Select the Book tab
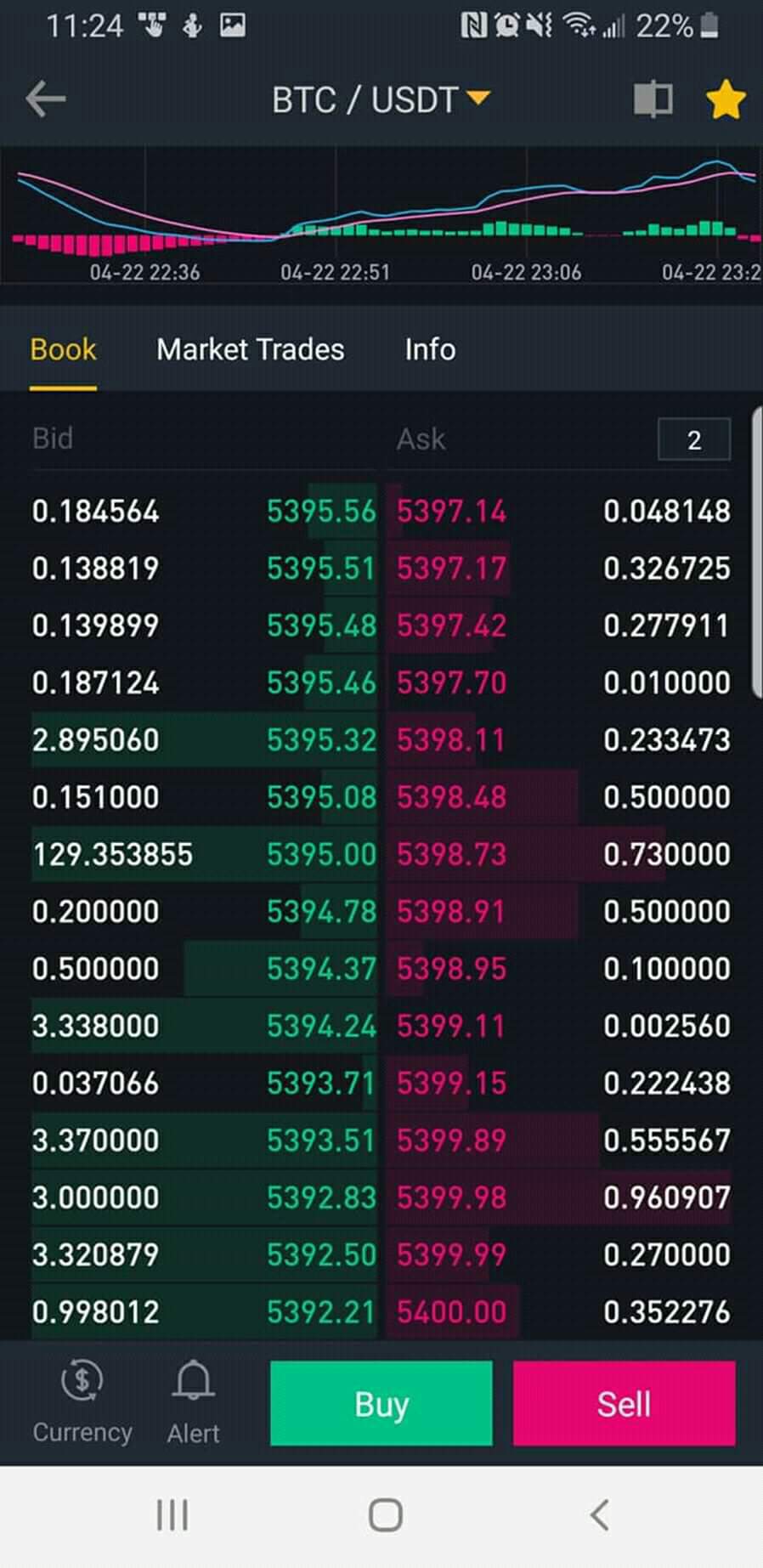 pos(63,349)
